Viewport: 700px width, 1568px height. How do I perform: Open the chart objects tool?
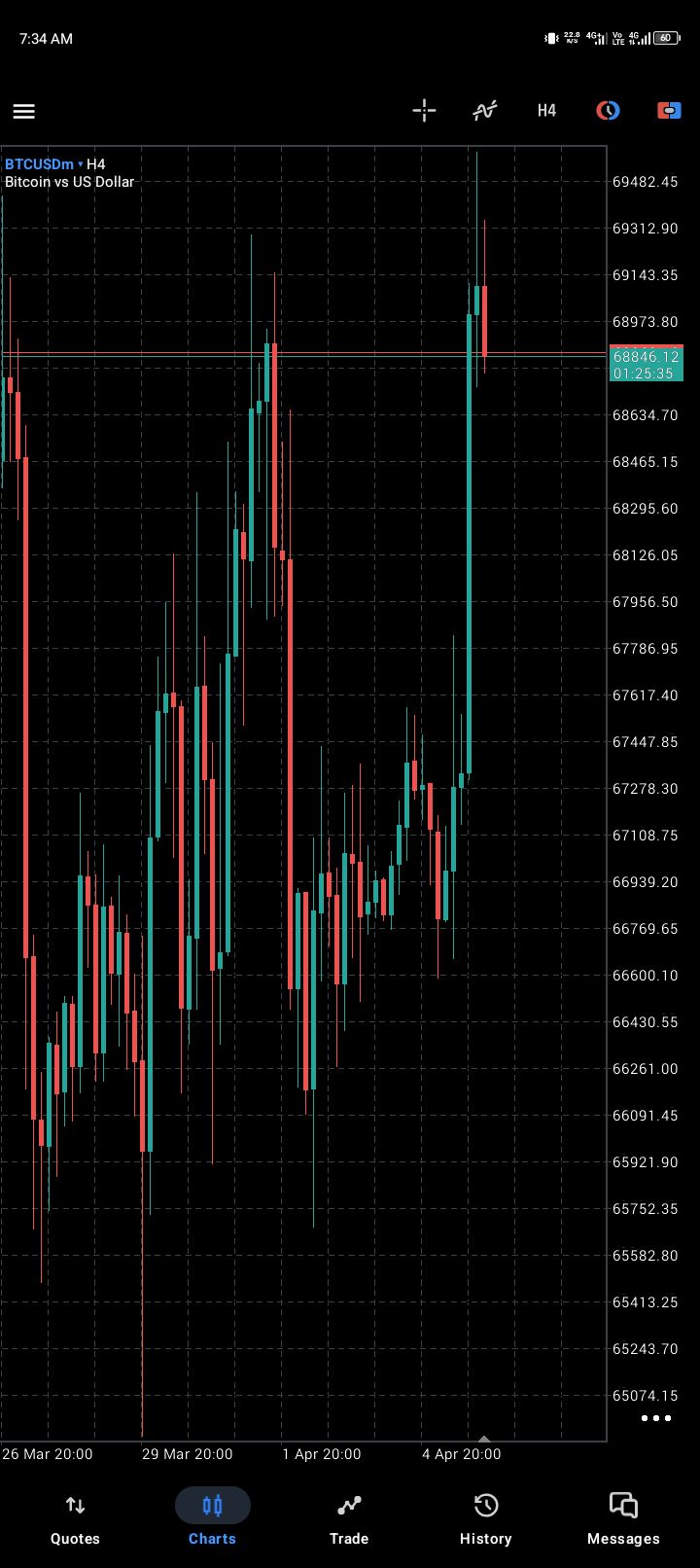pyautogui.click(x=608, y=111)
